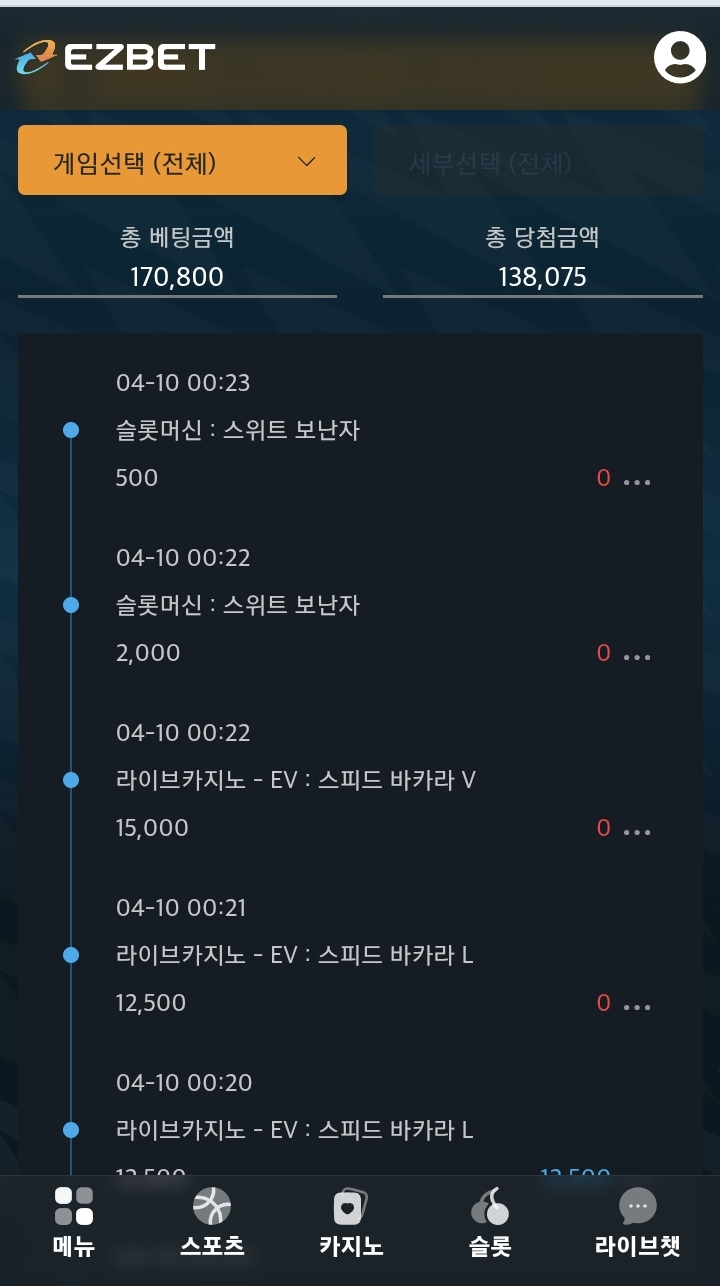The height and width of the screenshot is (1286, 720).
Task: Go to the 카지노 tab
Action: (x=351, y=1222)
